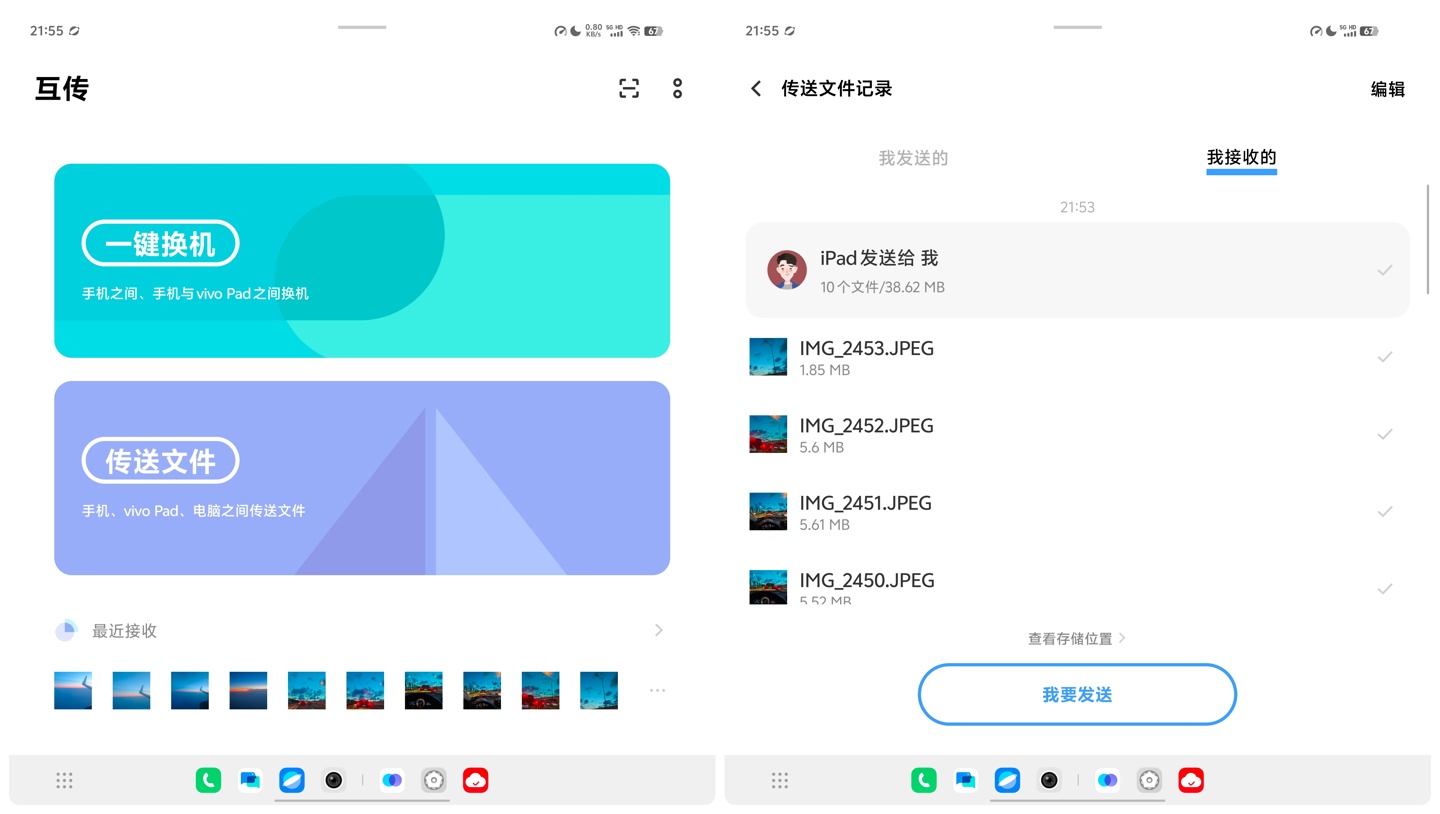Expand the 最近接收 list

(x=658, y=630)
